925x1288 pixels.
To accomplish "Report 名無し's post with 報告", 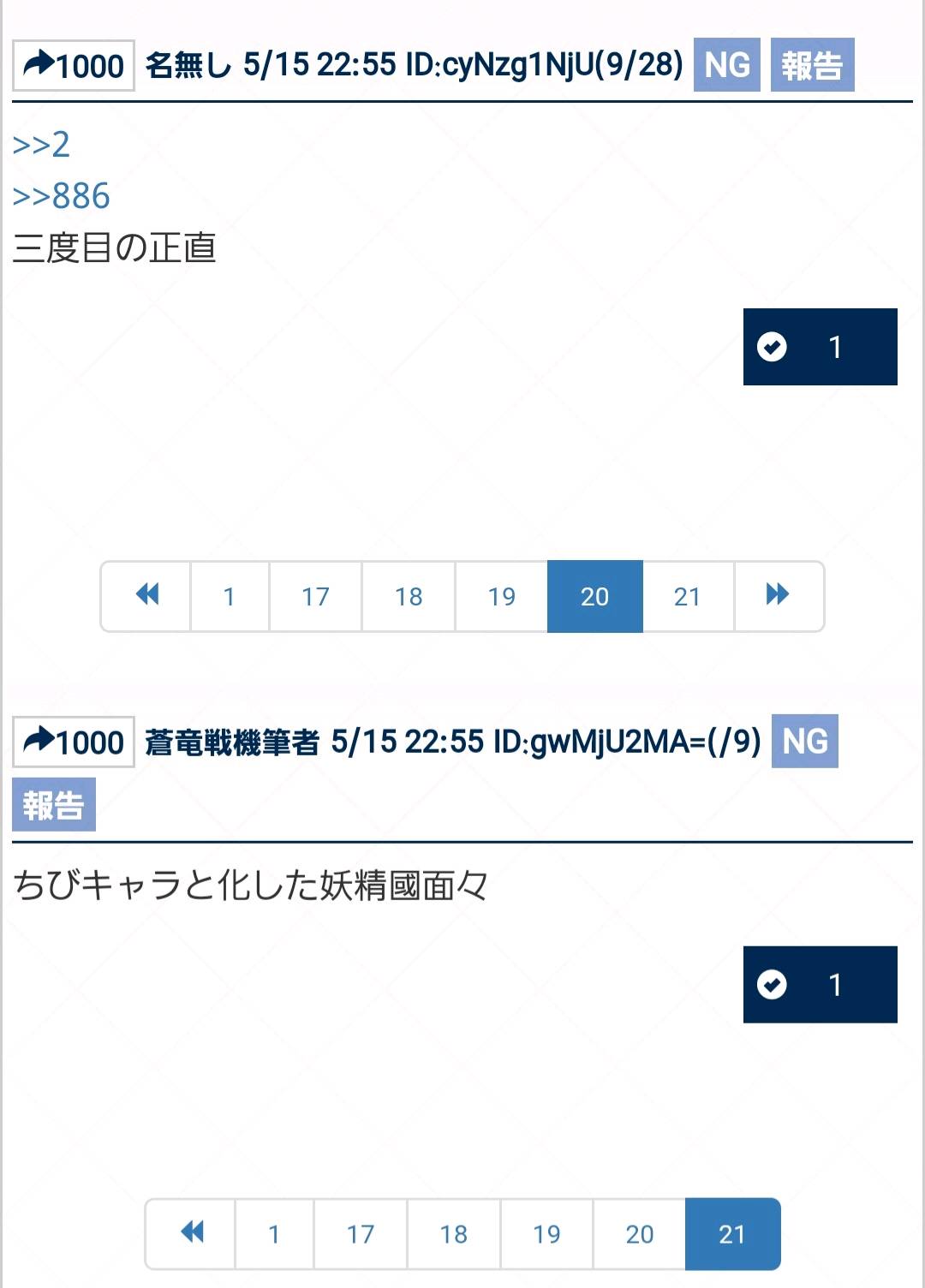I will pyautogui.click(x=812, y=65).
